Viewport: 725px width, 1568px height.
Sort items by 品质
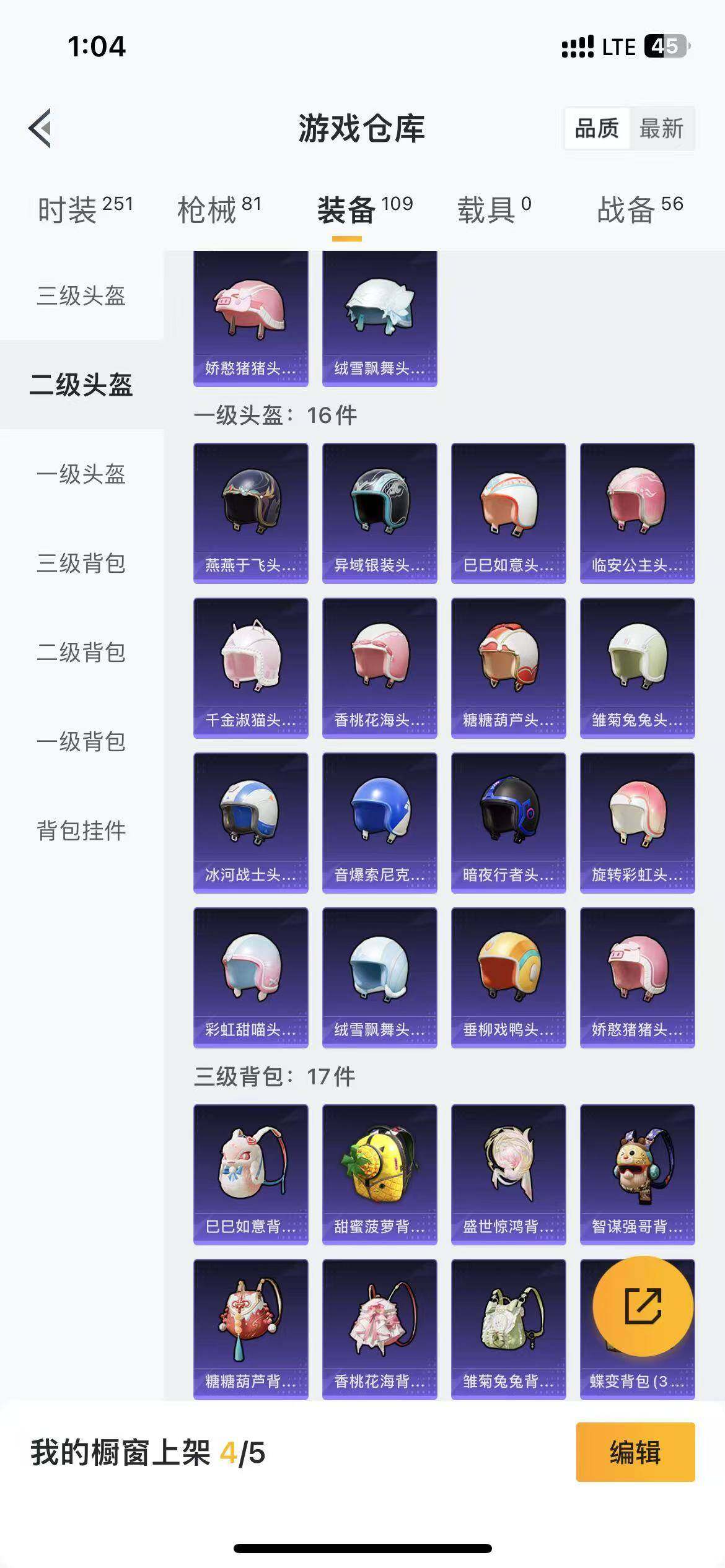(597, 129)
